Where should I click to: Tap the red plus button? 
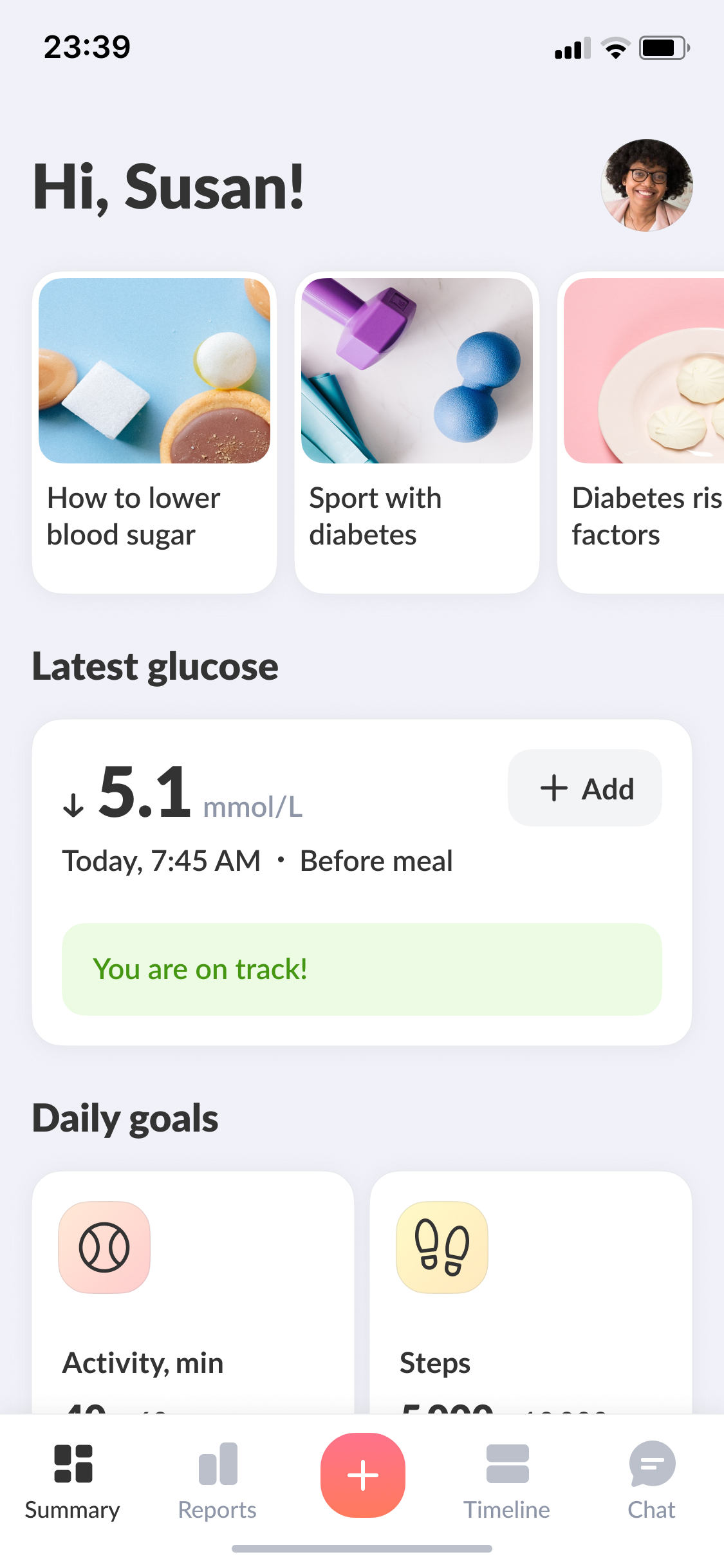363,1475
